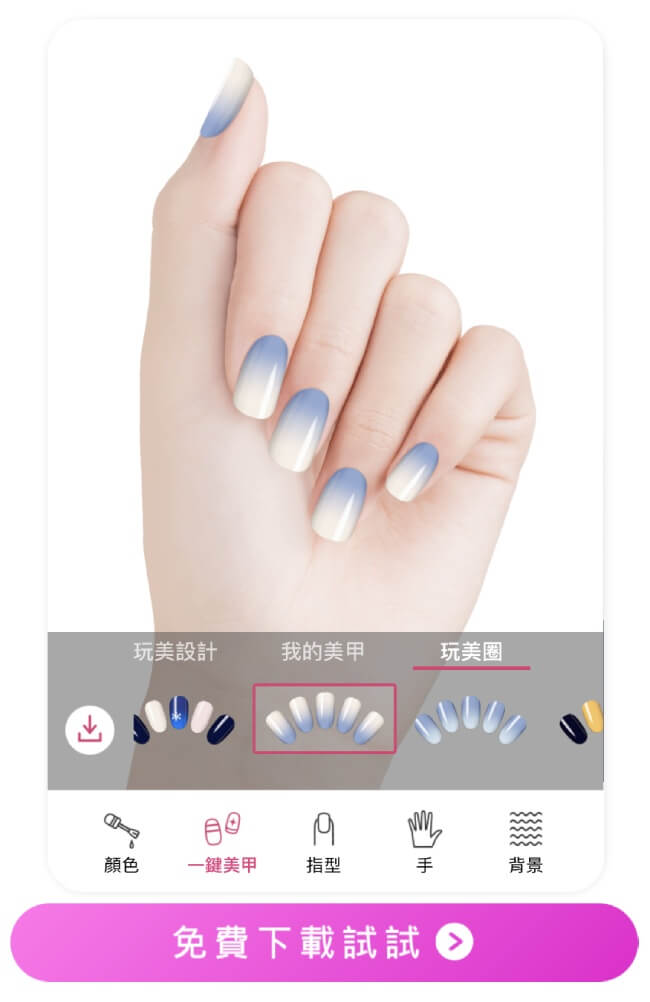This screenshot has width=650, height=1002.
Task: Tap the 免費下載試試 download button
Action: [324, 942]
